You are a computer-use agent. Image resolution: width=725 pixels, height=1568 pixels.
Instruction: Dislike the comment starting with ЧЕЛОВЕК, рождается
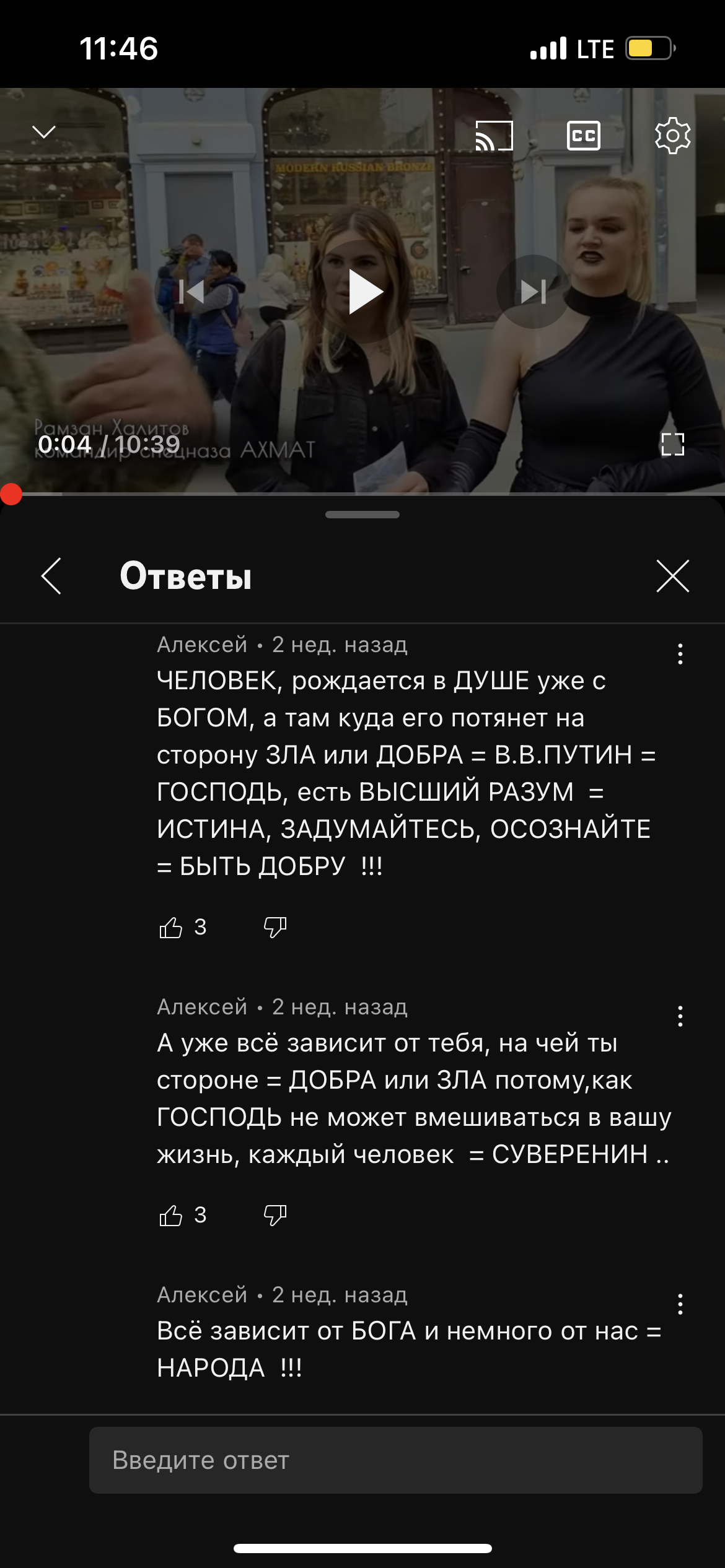[x=275, y=928]
